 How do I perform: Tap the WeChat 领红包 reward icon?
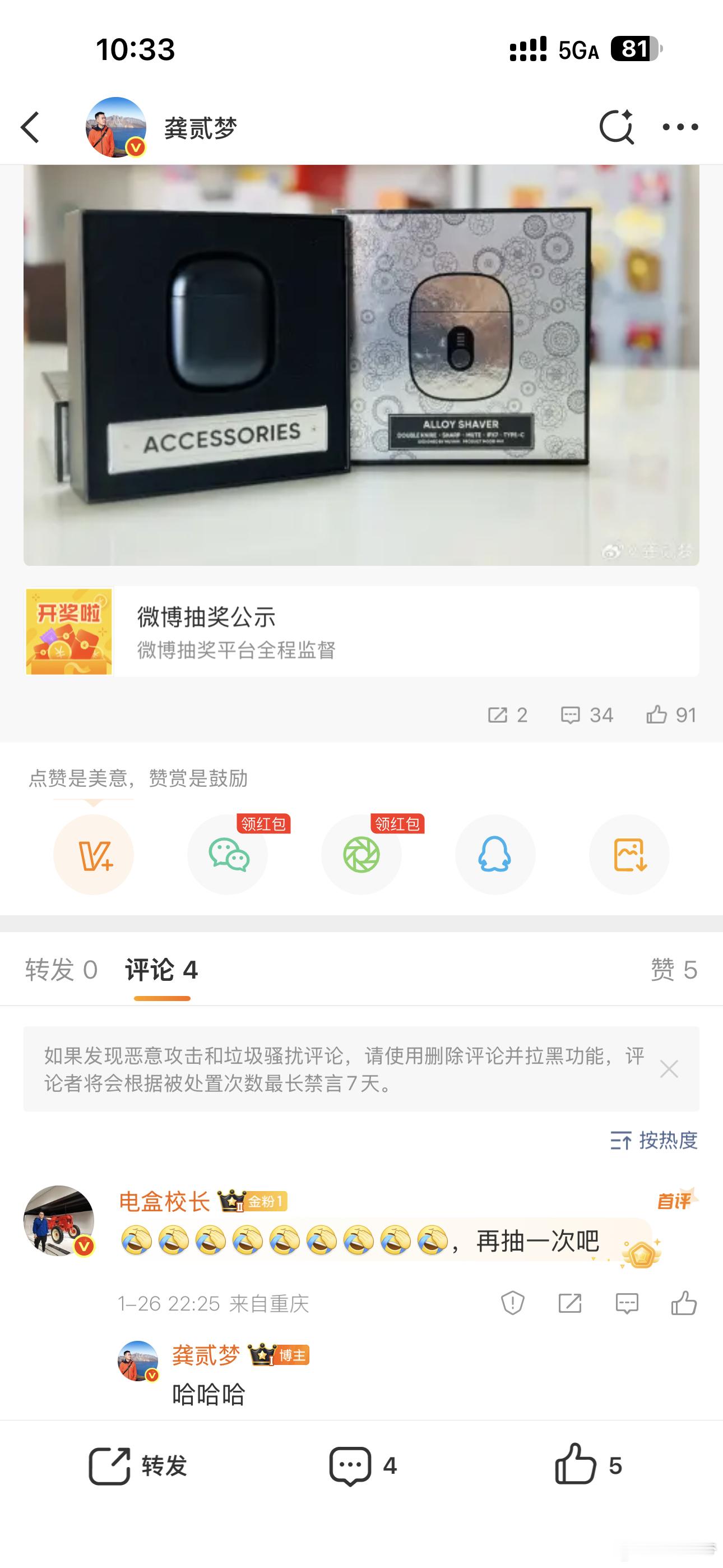(x=228, y=854)
